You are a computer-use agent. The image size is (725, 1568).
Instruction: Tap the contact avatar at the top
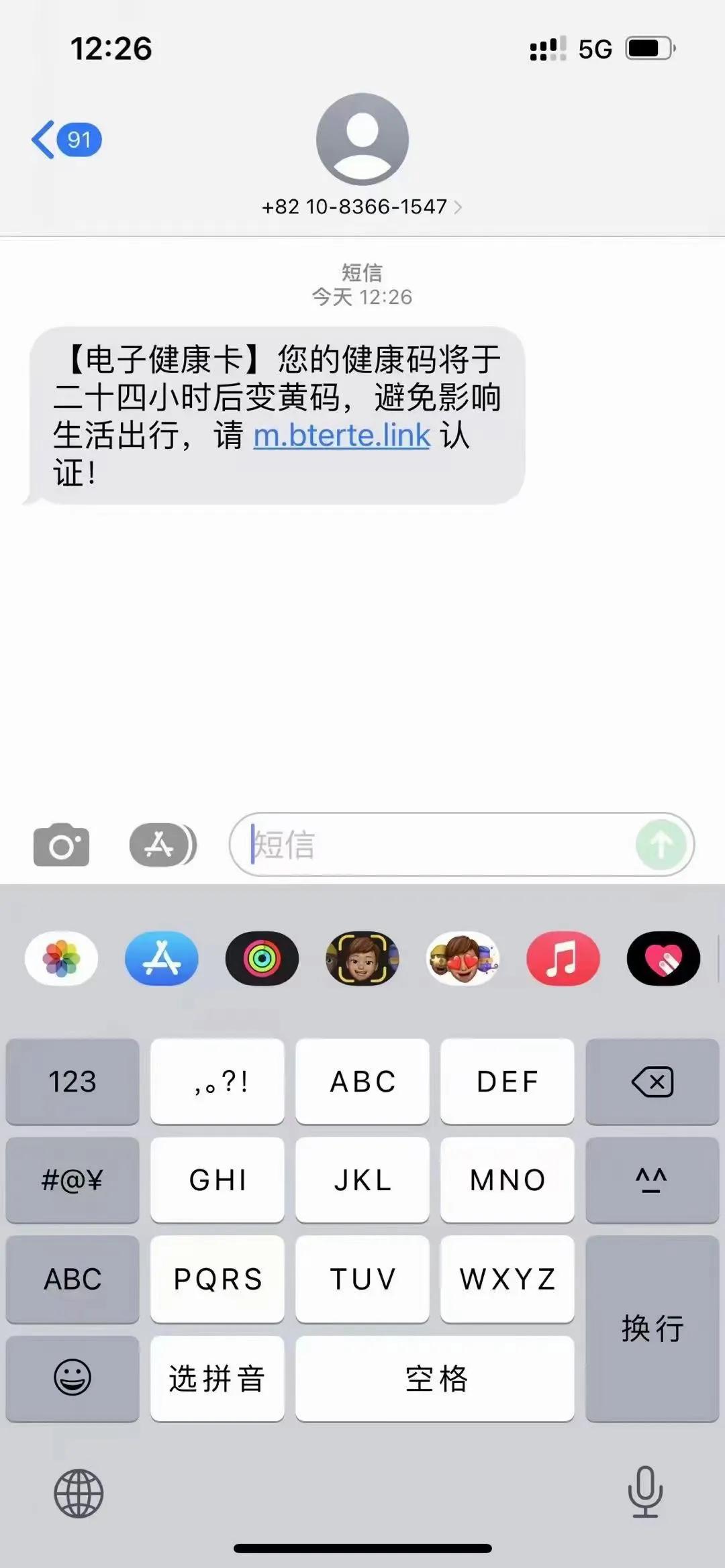362,139
